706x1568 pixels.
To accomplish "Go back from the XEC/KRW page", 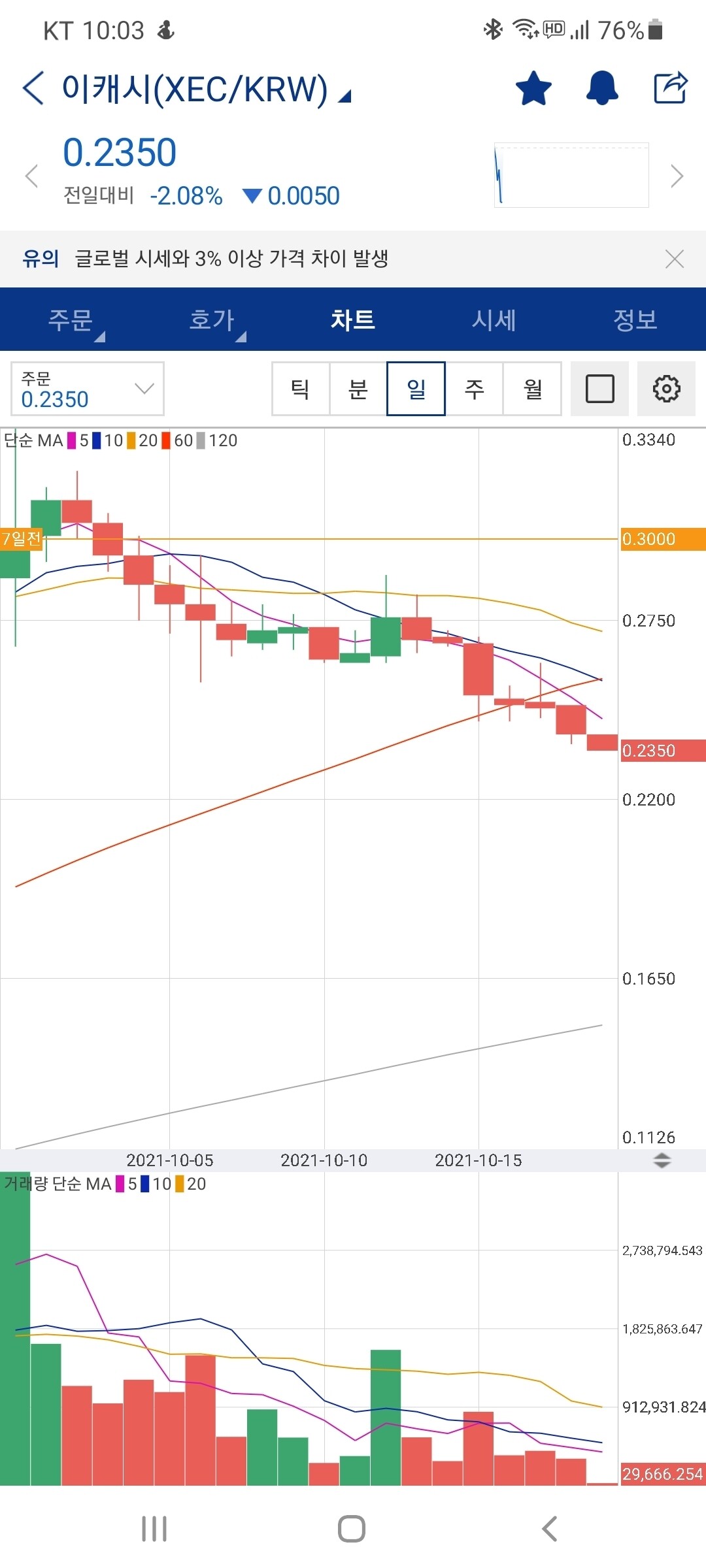I will click(x=33, y=88).
